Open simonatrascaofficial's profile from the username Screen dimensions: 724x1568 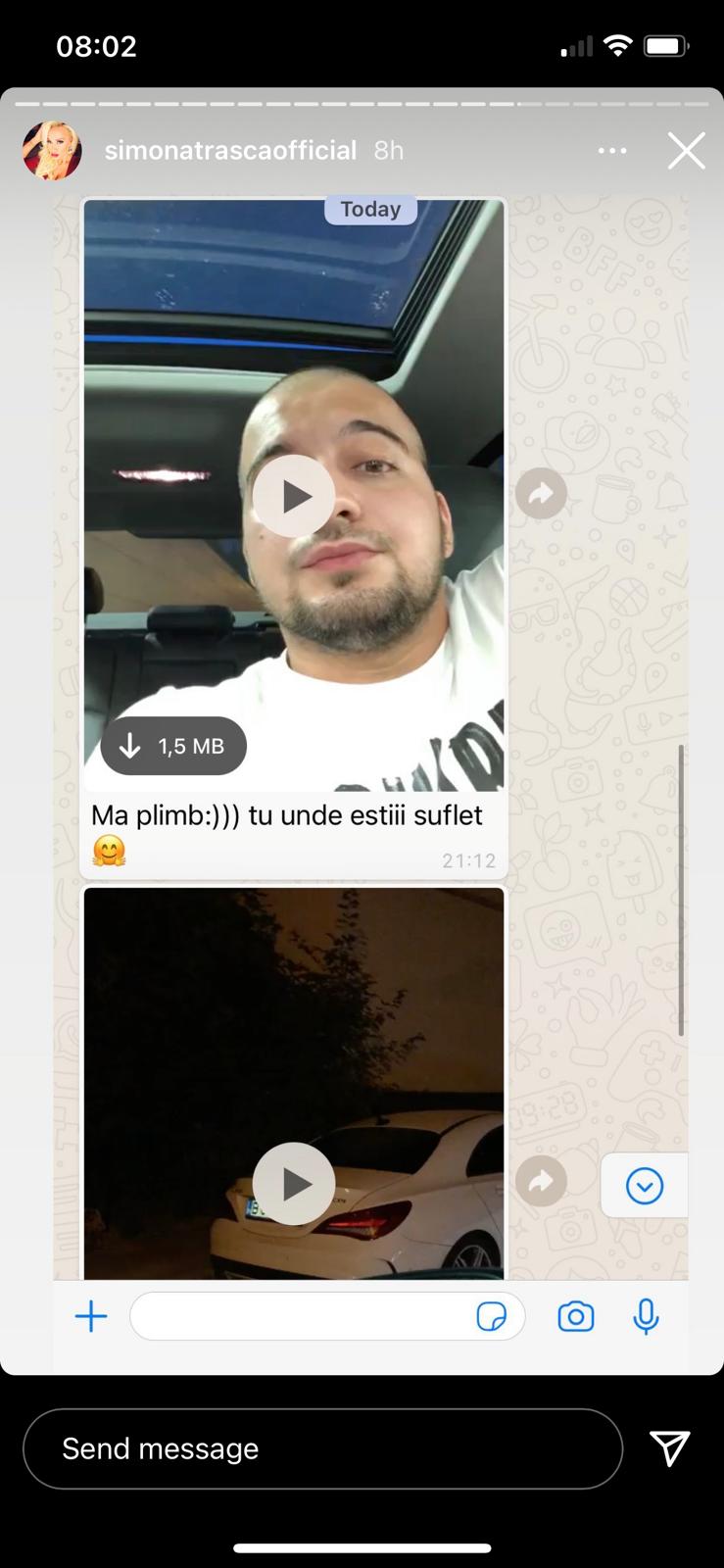(230, 151)
